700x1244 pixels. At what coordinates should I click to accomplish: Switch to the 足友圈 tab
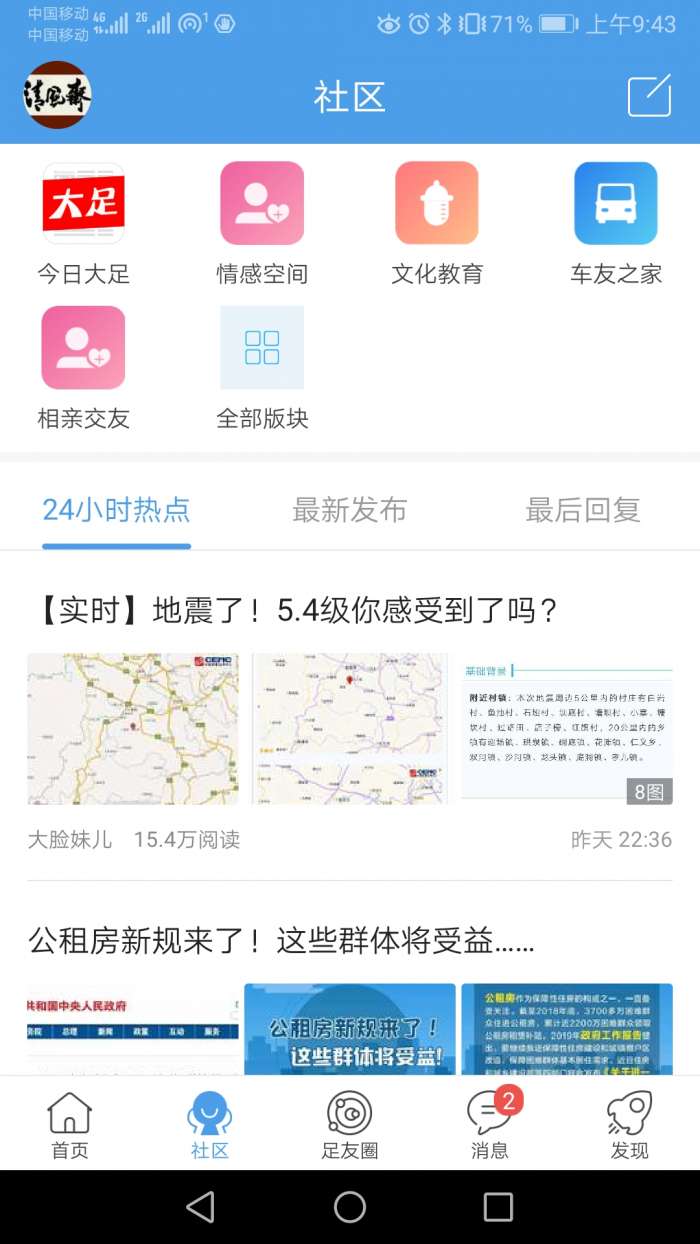click(x=350, y=1125)
